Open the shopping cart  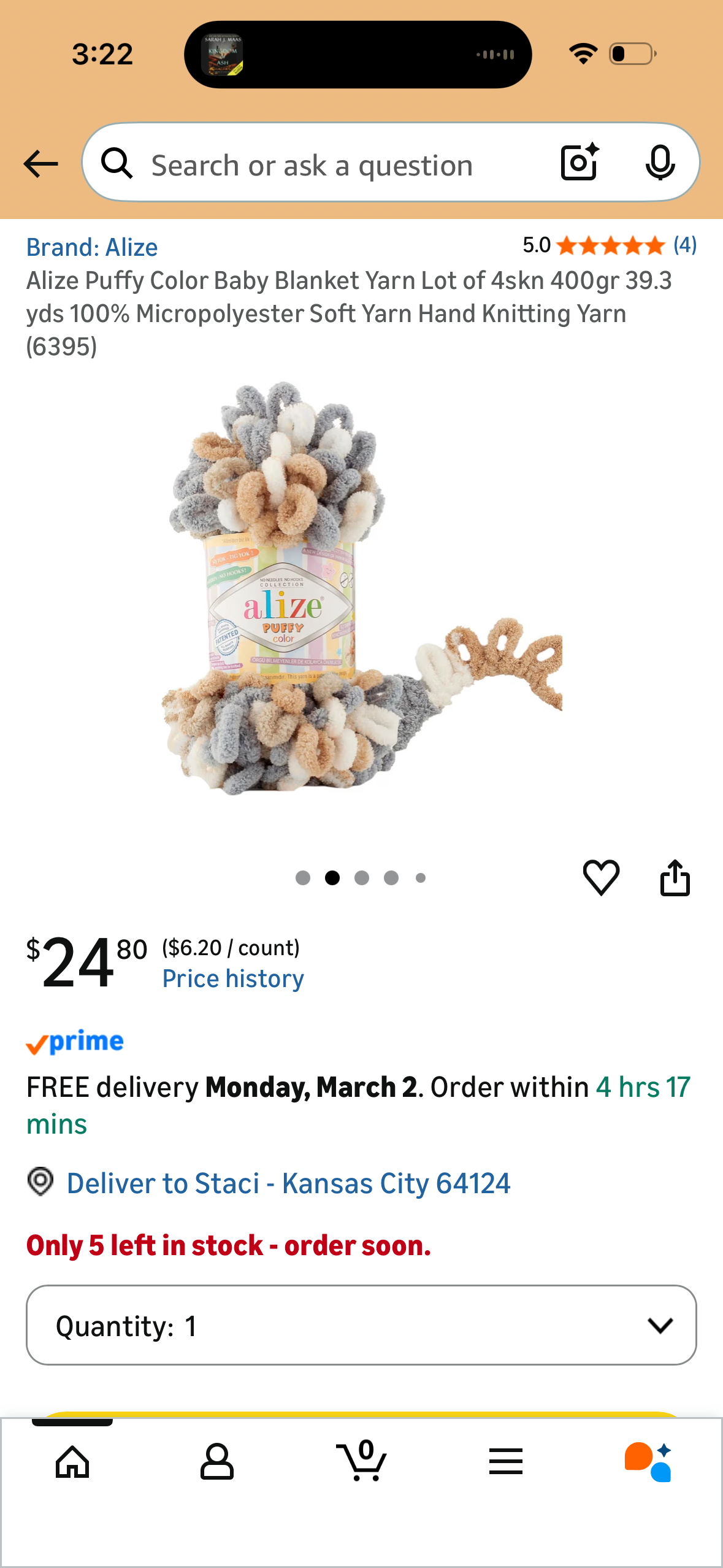pyautogui.click(x=362, y=1461)
